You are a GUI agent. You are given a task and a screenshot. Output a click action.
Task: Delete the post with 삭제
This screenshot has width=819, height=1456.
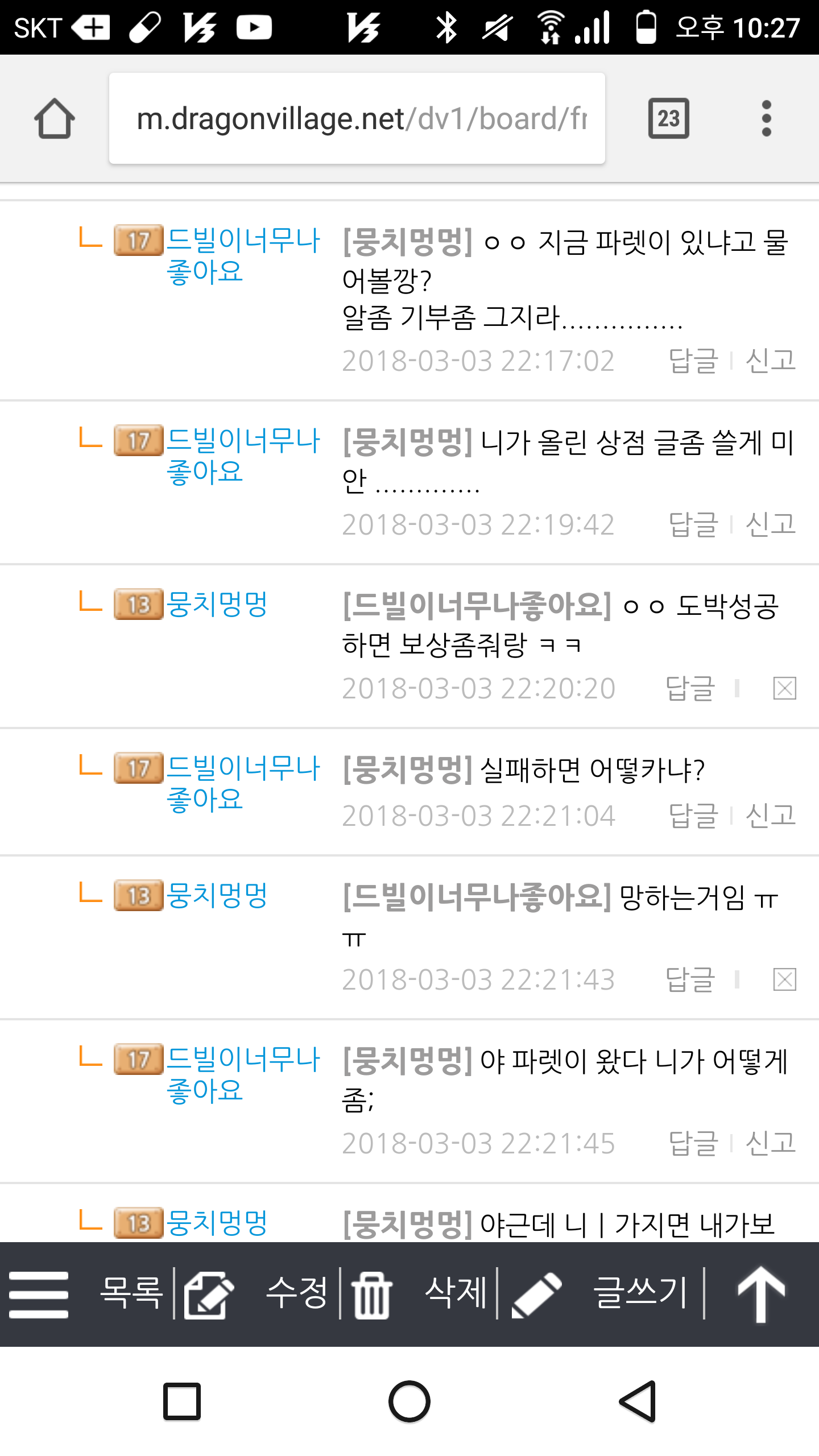tap(456, 1293)
